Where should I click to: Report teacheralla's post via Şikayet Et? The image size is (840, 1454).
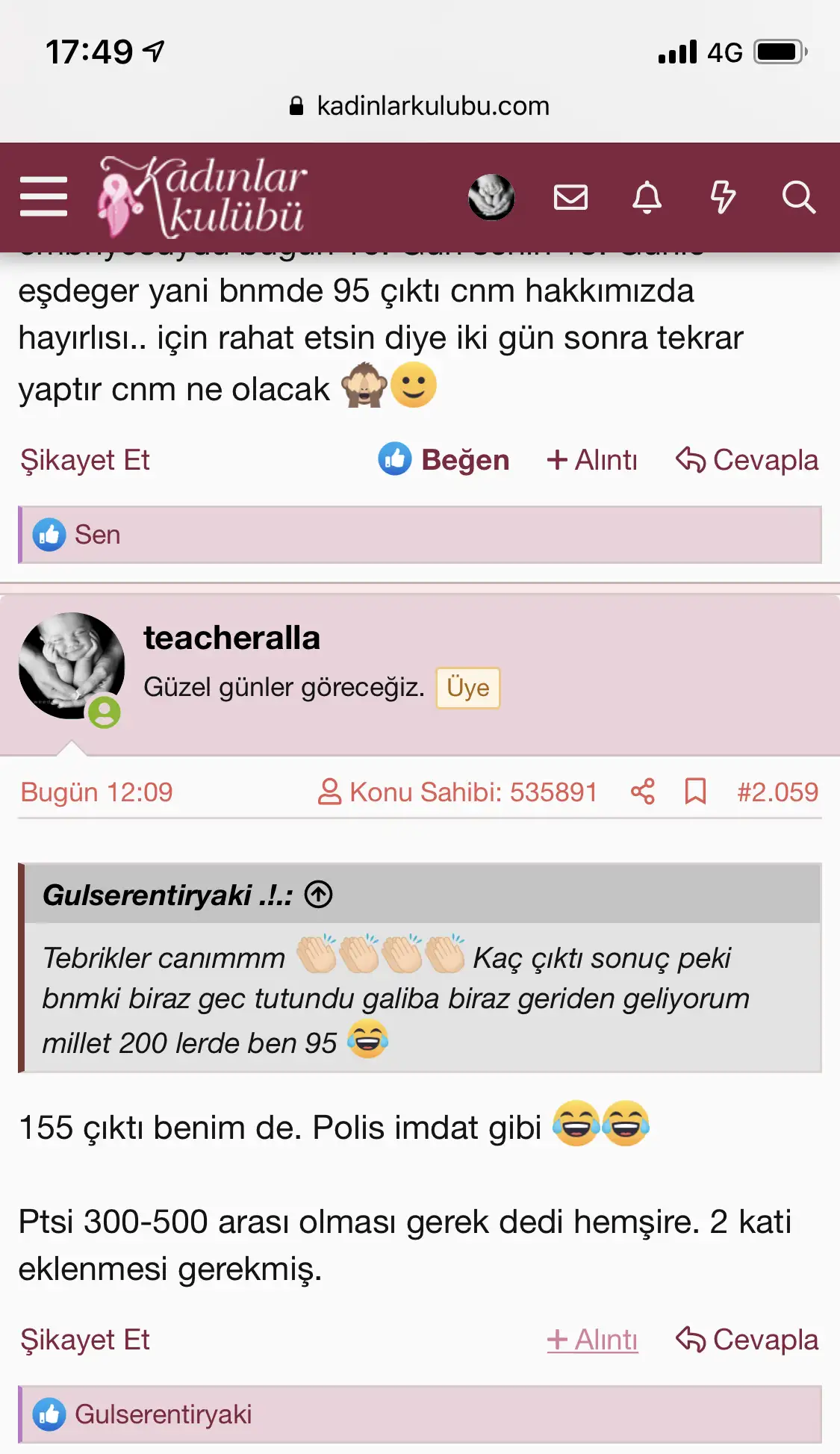pyautogui.click(x=85, y=1340)
